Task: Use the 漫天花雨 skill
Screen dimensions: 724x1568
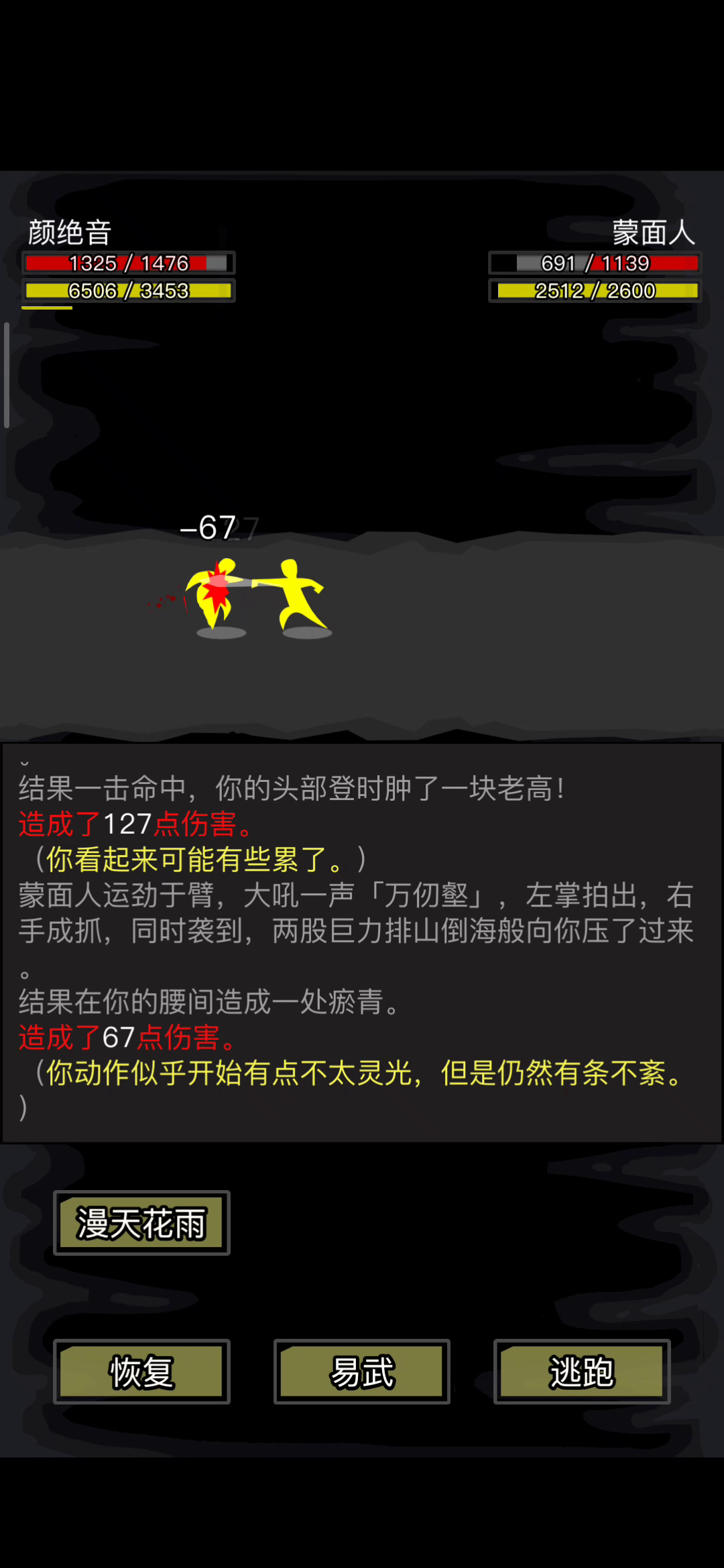Action: click(141, 1223)
